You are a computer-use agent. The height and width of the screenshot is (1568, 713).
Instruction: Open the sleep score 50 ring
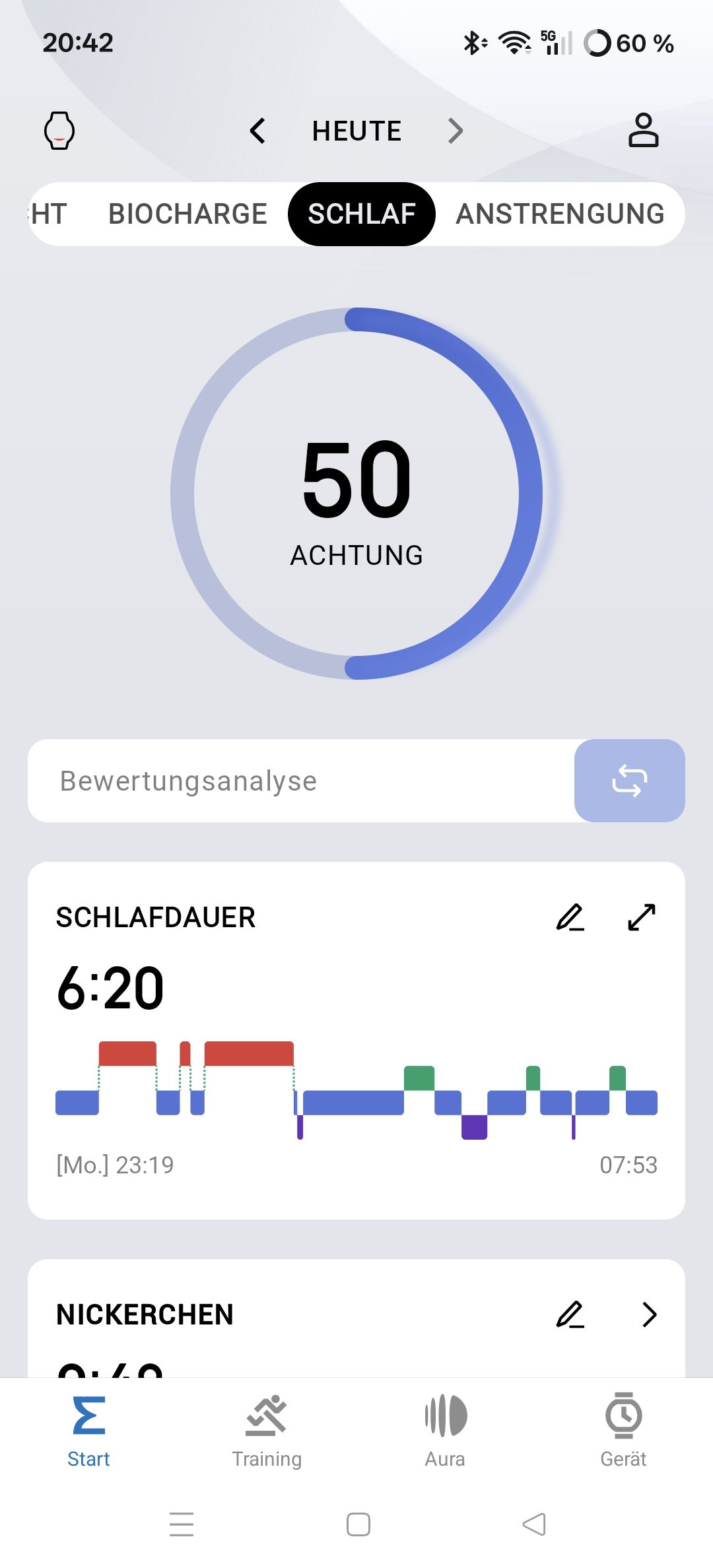[x=356, y=494]
